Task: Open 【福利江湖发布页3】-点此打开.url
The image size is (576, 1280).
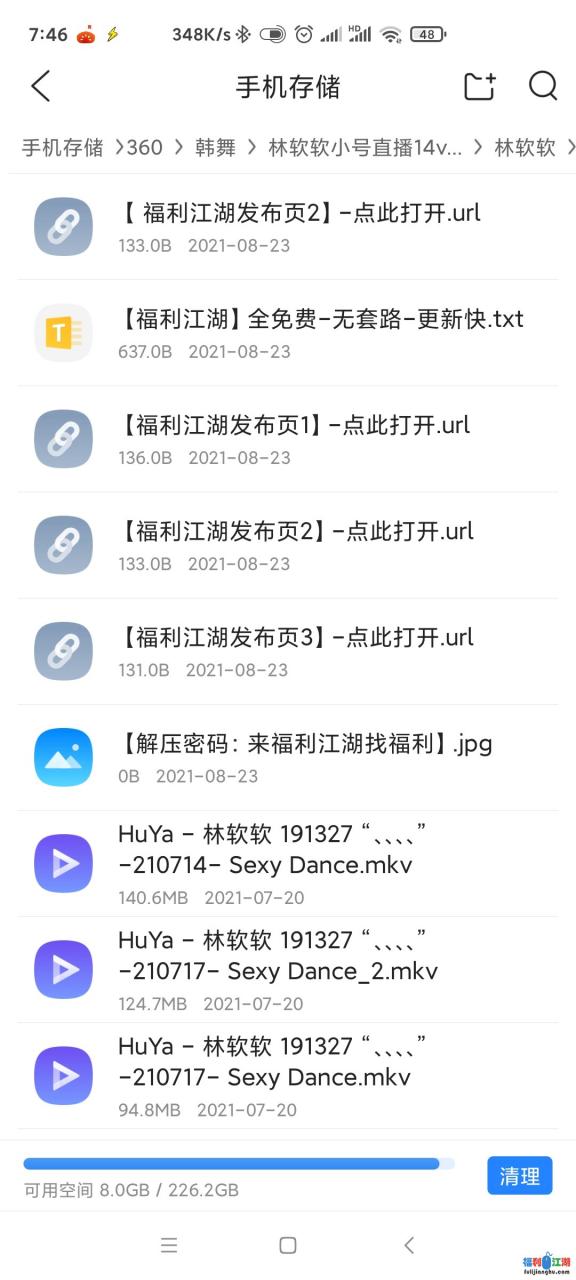Action: pos(288,651)
